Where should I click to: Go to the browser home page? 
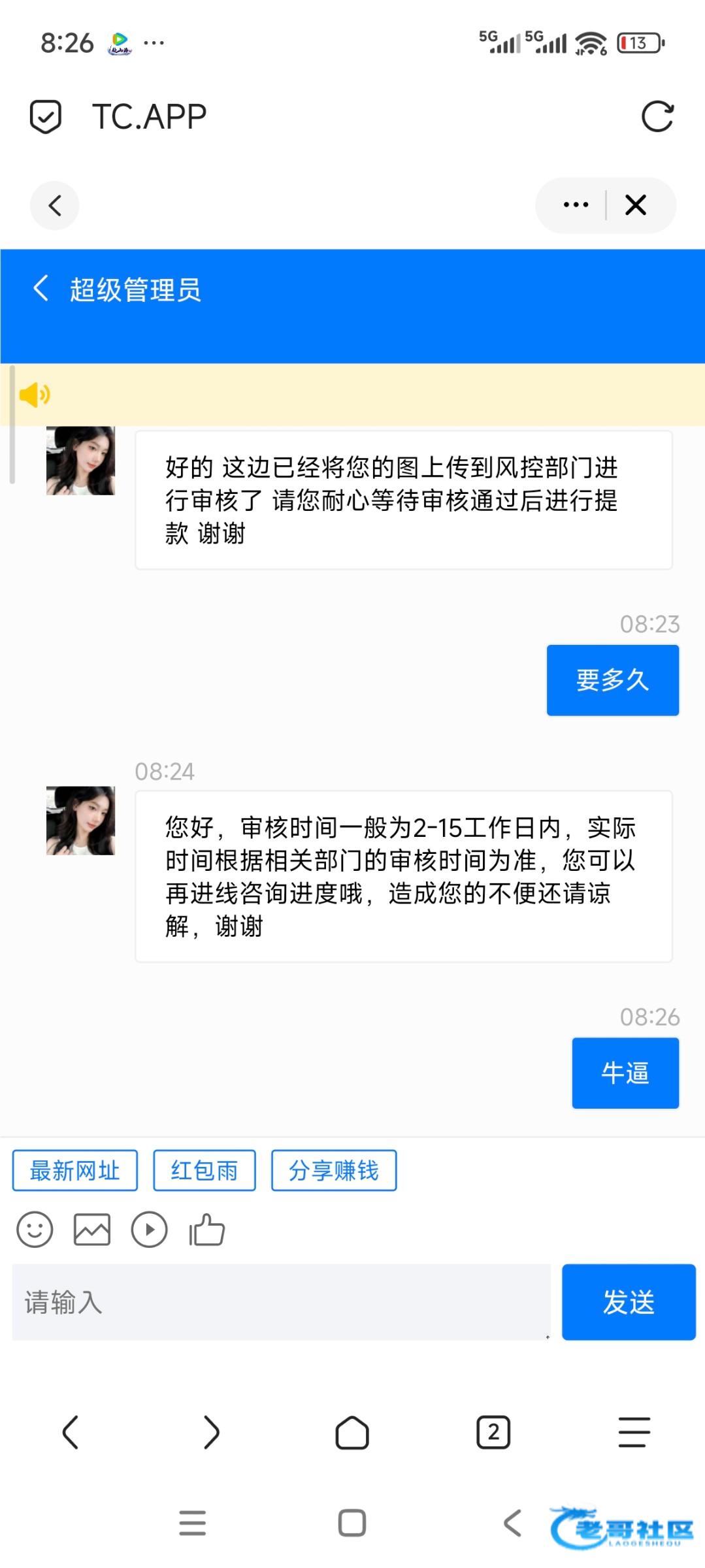(x=352, y=1433)
